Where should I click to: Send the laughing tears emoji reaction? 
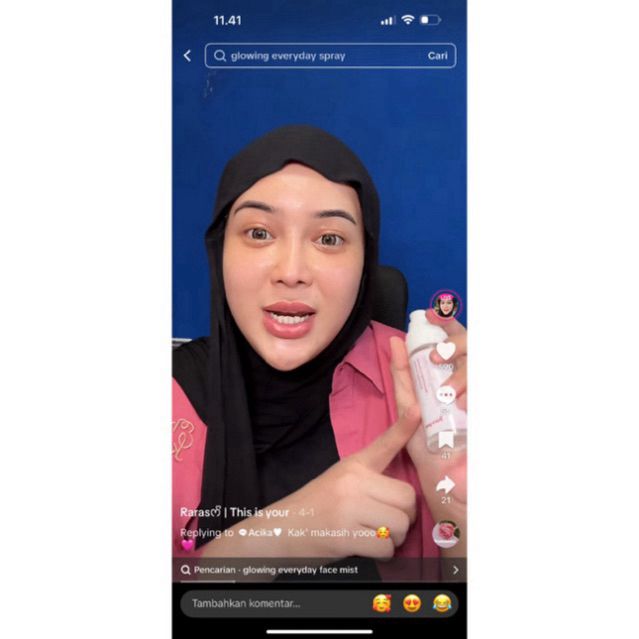442,603
